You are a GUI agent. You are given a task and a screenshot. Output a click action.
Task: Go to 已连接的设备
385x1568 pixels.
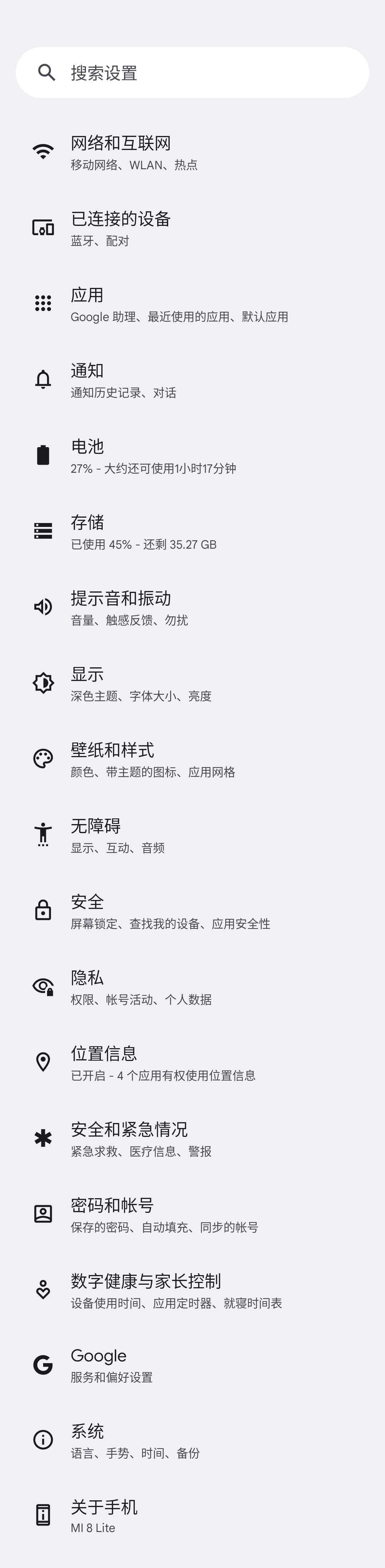click(x=192, y=228)
